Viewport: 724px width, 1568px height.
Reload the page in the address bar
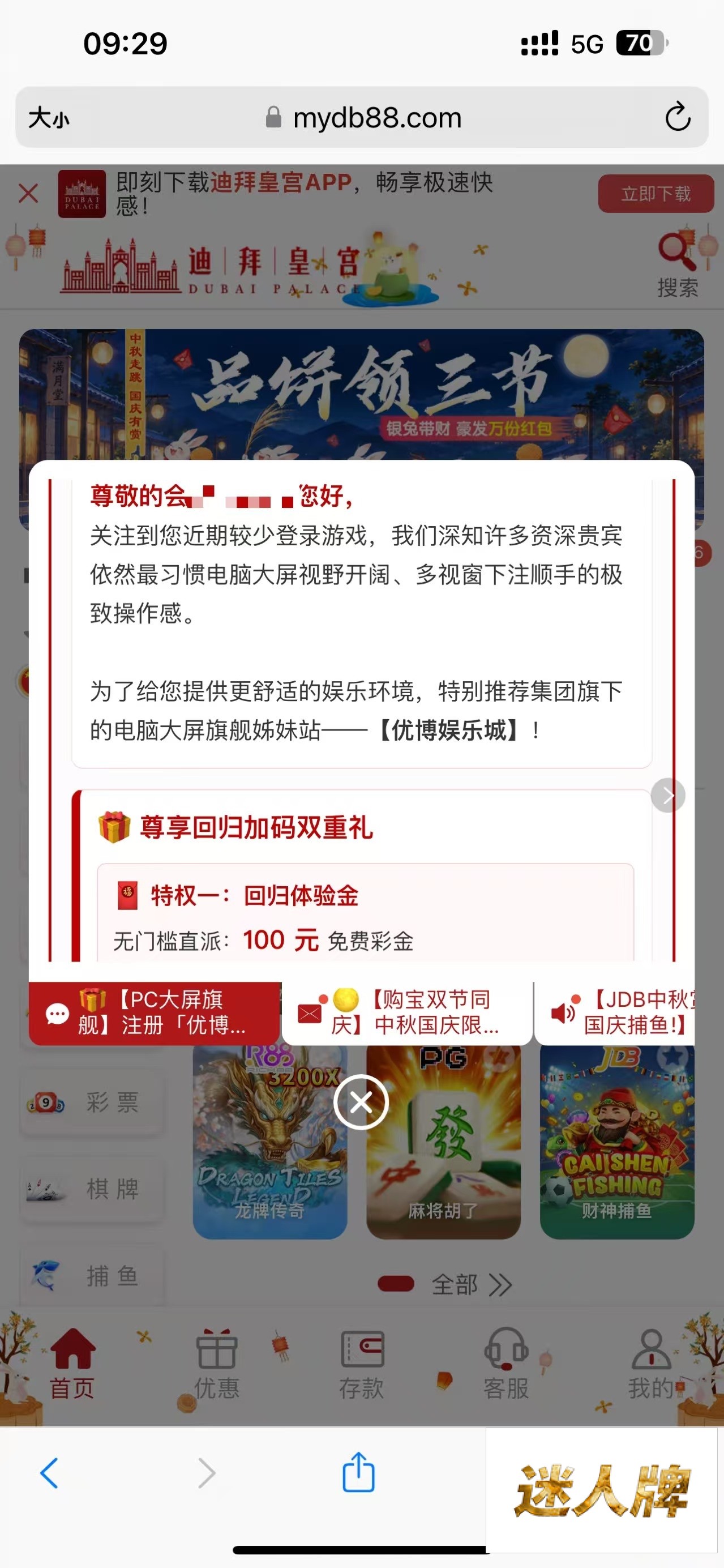point(677,117)
